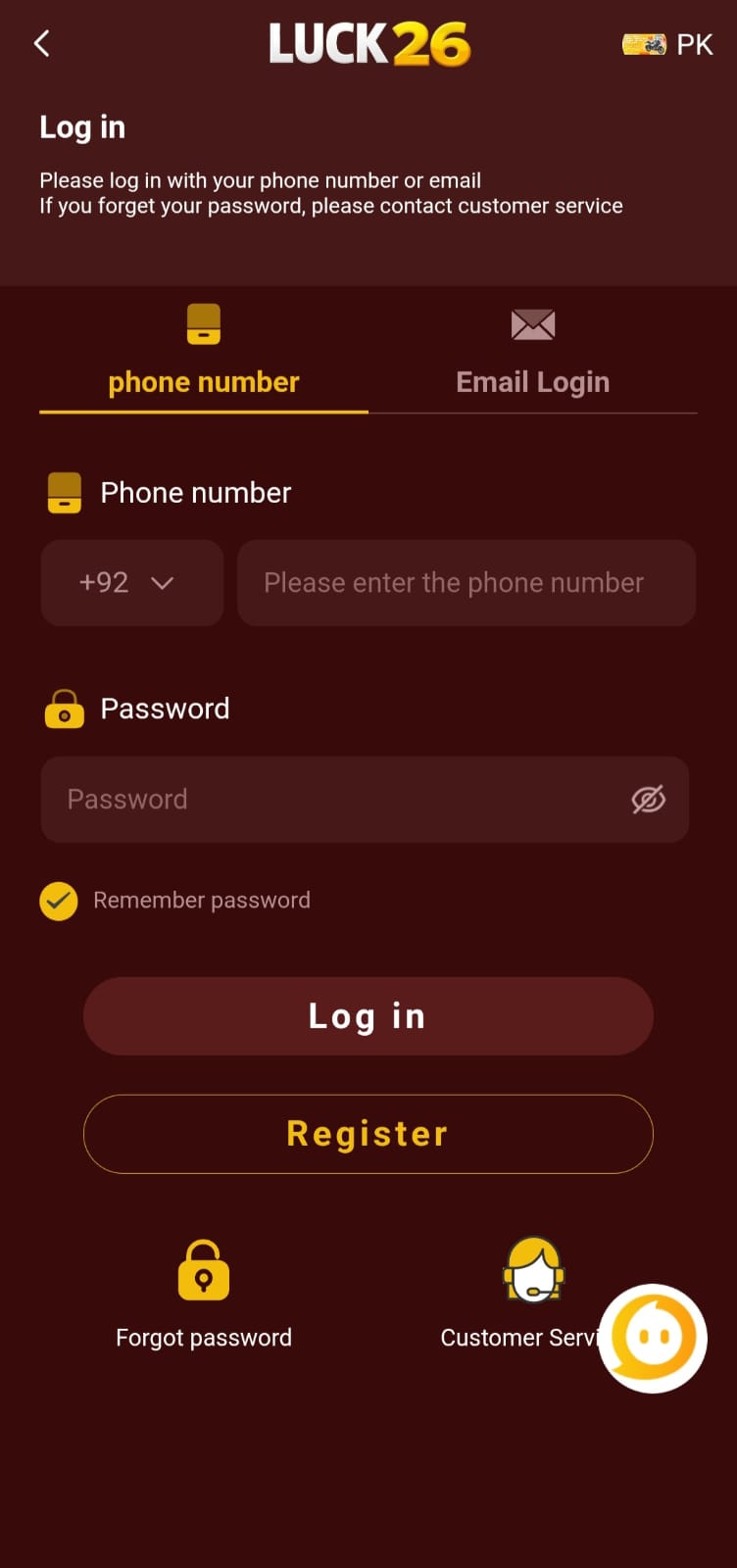Screen dimensions: 737x1568
Task: Tap the Password input field
Action: [x=333, y=800]
